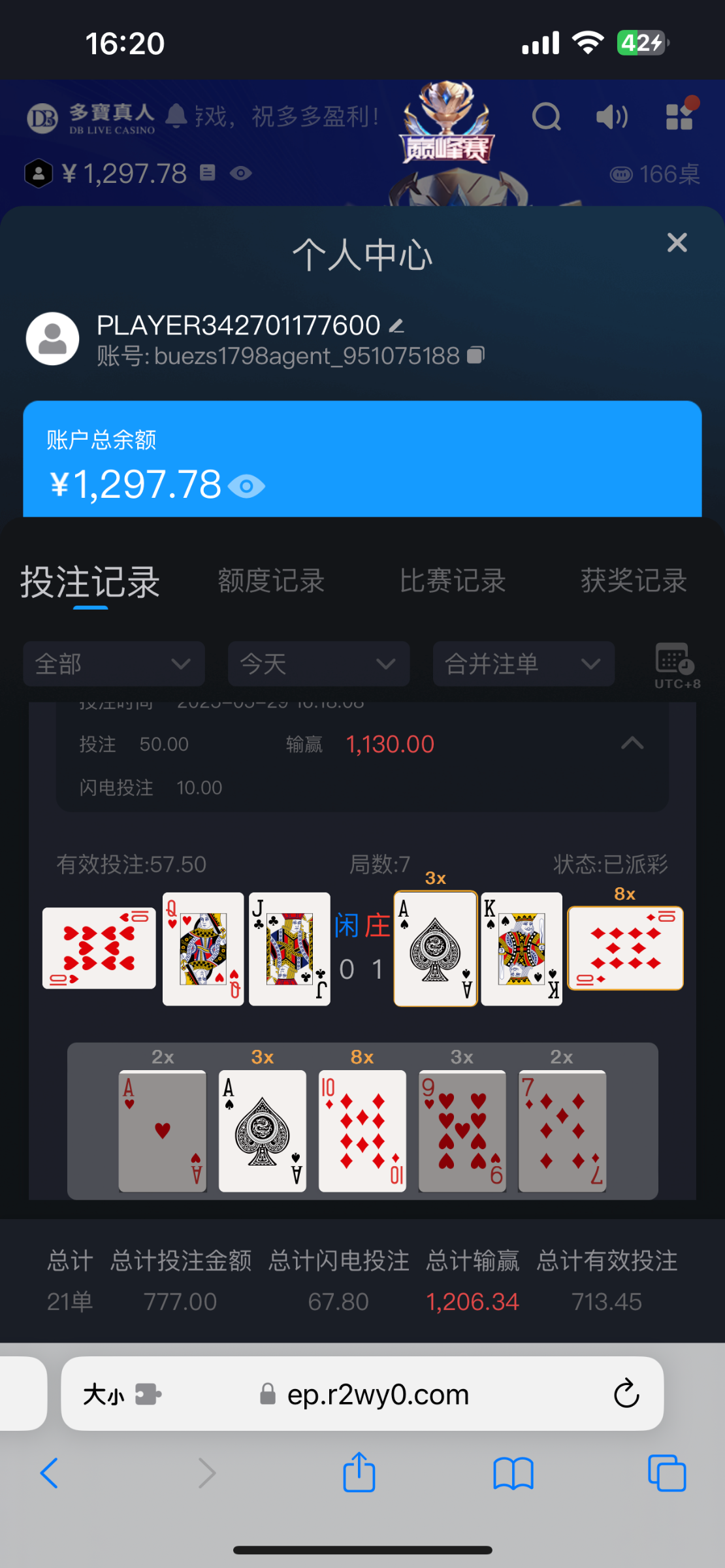
Task: Open the 全部 filter dropdown
Action: [114, 664]
